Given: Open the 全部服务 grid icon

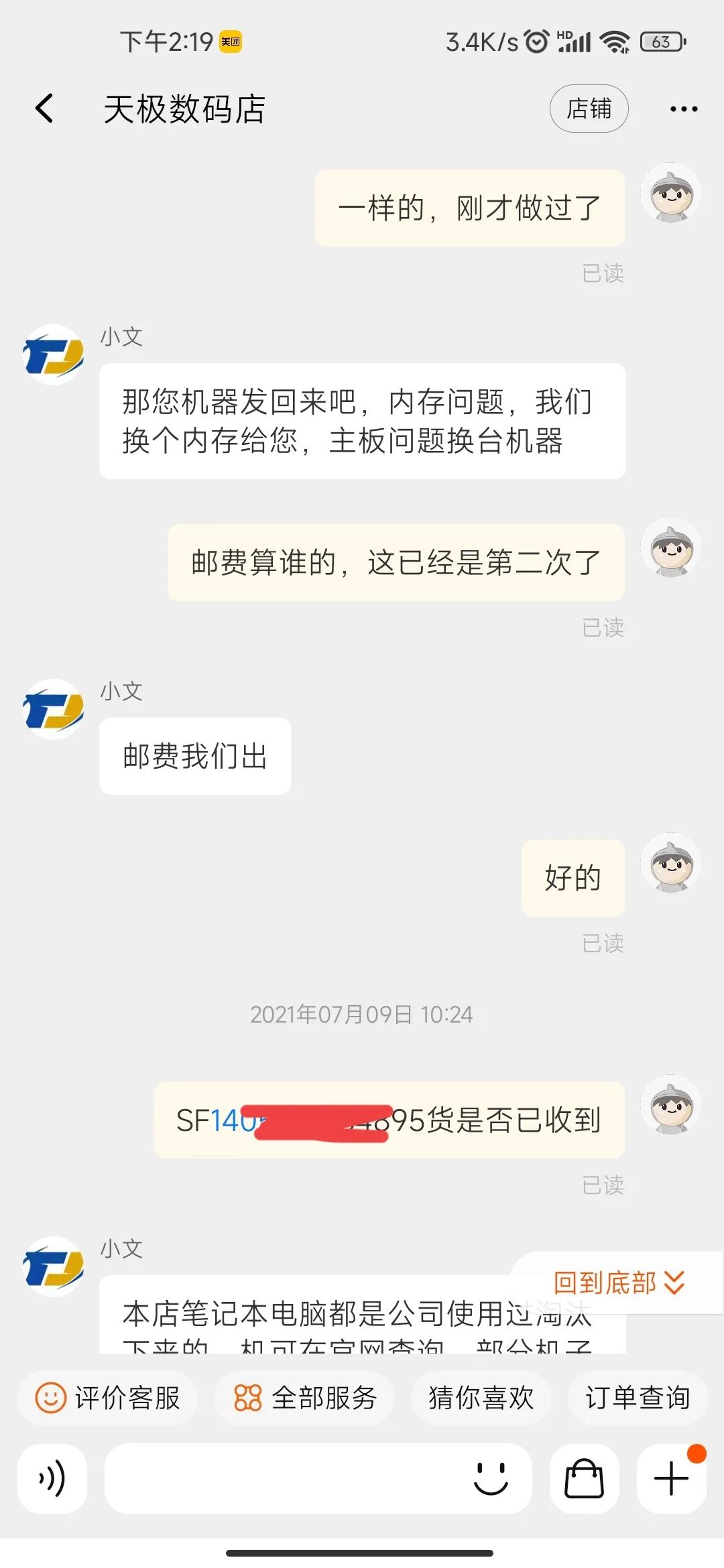Looking at the screenshot, I should pyautogui.click(x=248, y=1398).
